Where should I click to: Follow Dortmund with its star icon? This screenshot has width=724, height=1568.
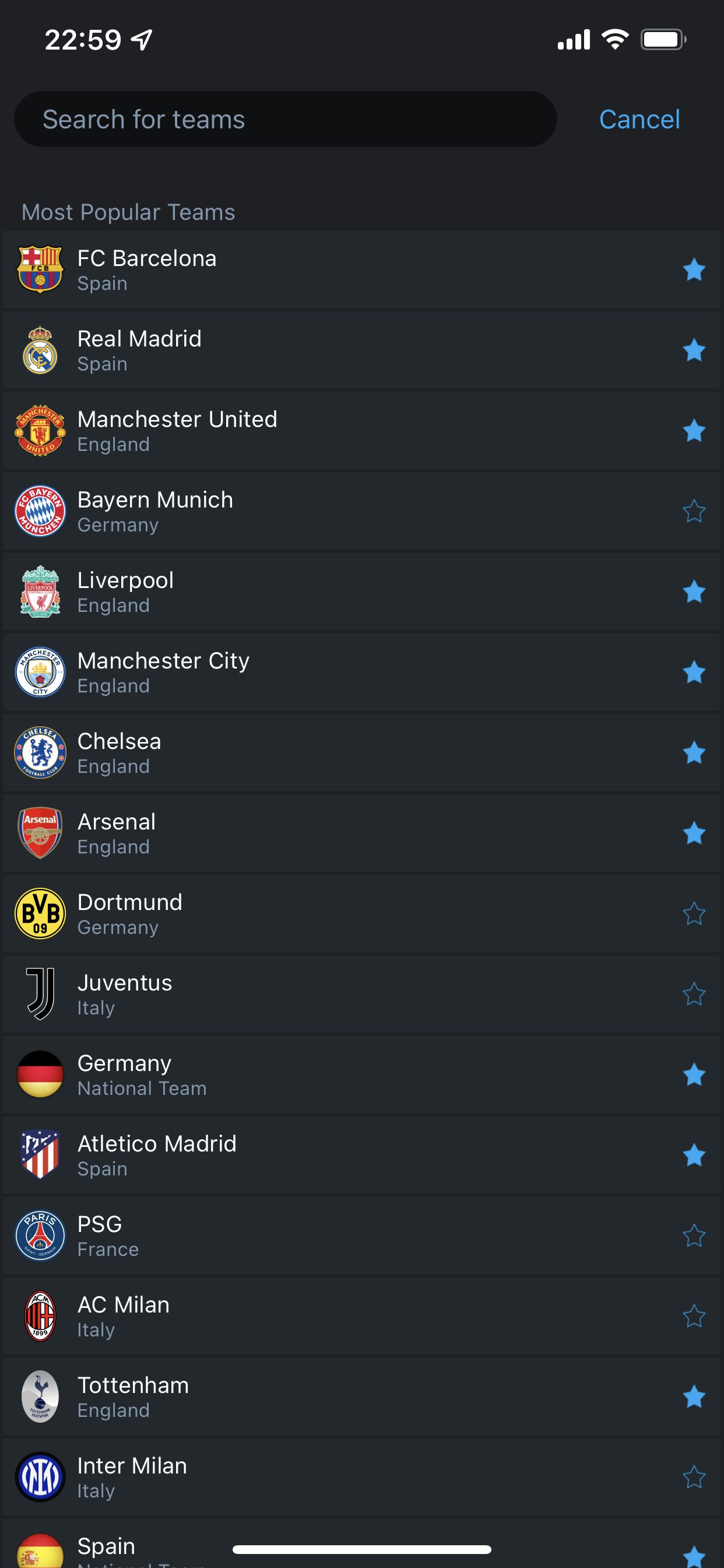[x=694, y=913]
